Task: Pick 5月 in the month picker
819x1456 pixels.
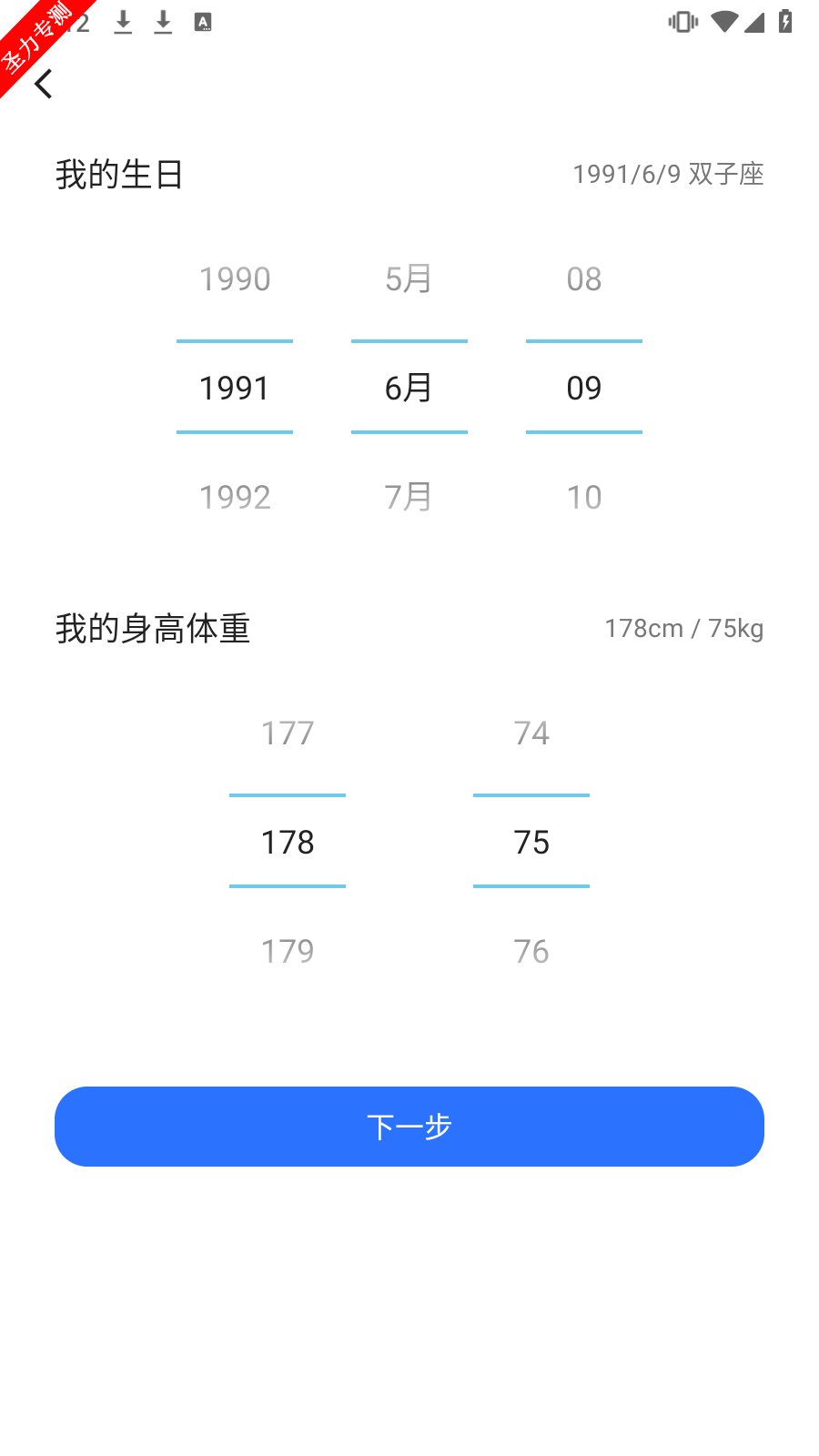Action: click(x=409, y=278)
